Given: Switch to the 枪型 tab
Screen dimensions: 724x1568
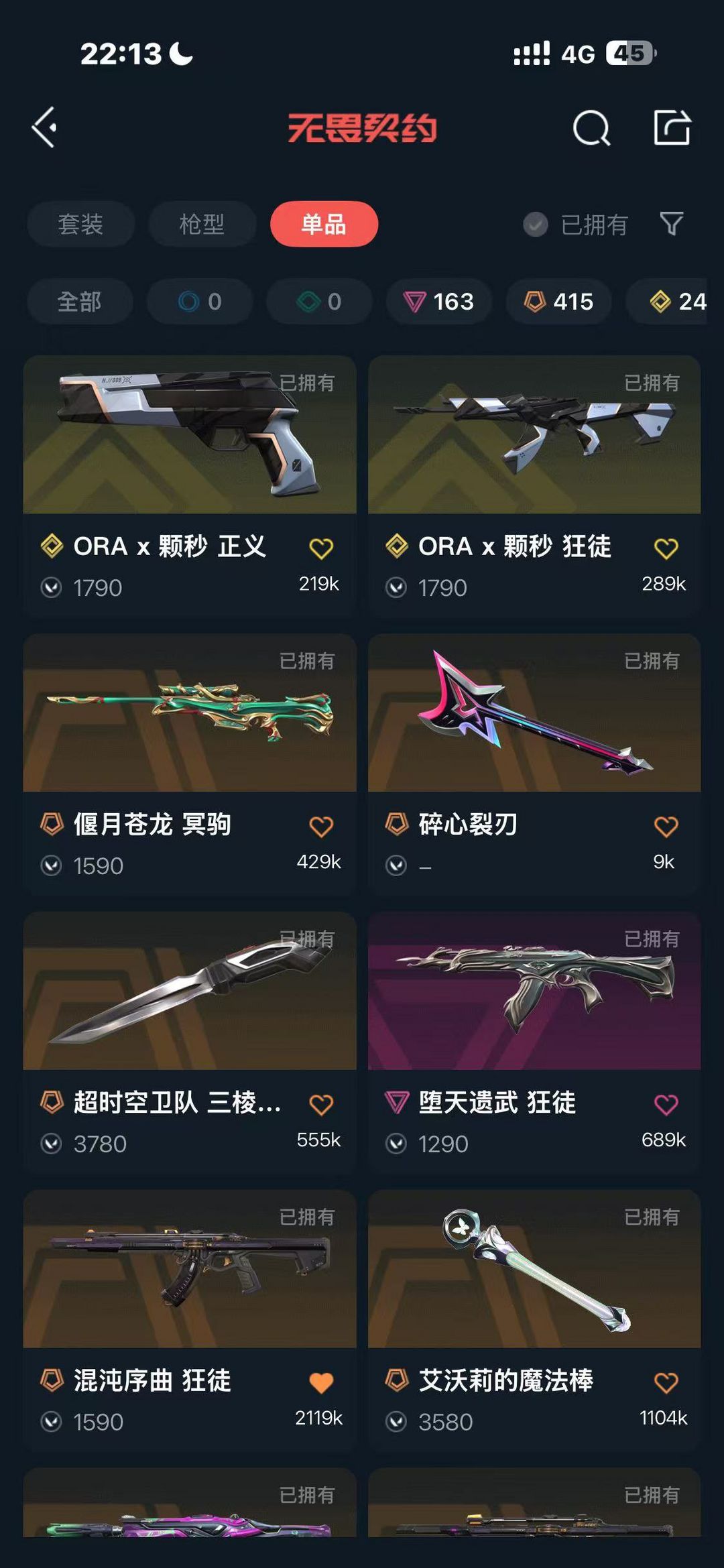Looking at the screenshot, I should 202,224.
